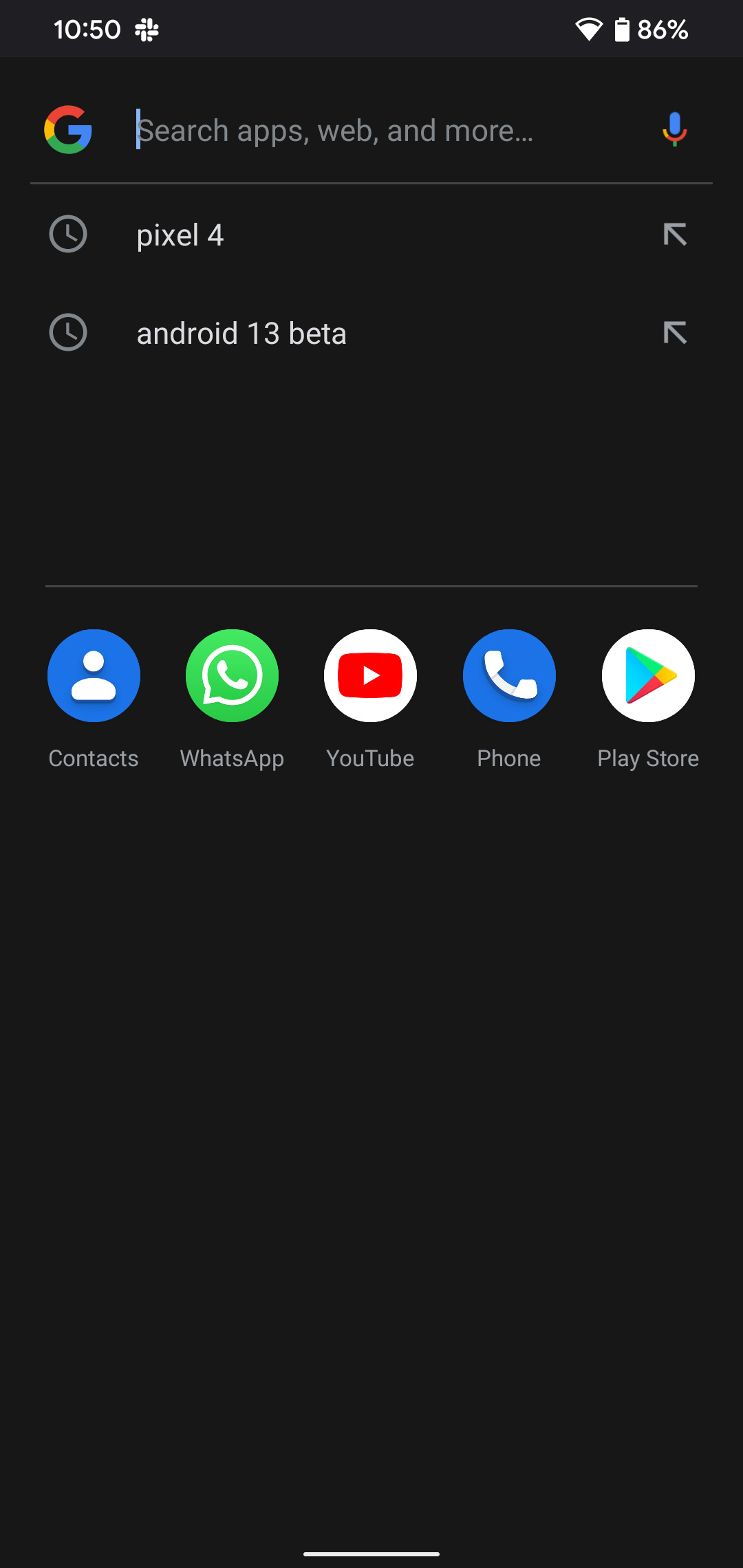Select the recent search 'android 13 beta'
Screen dimensions: 743x1568
click(242, 332)
